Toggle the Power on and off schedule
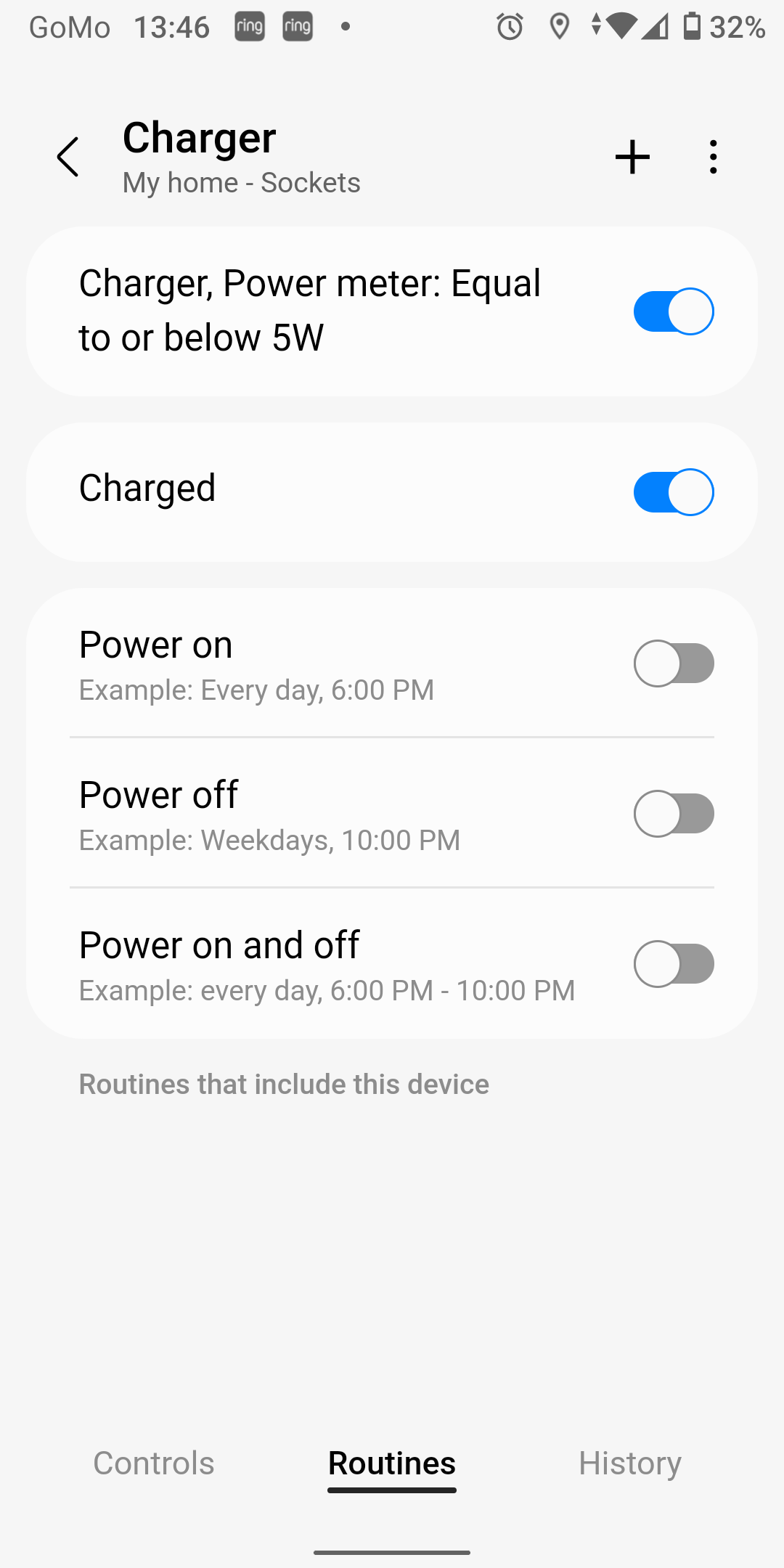The height and width of the screenshot is (1568, 784). click(x=674, y=964)
